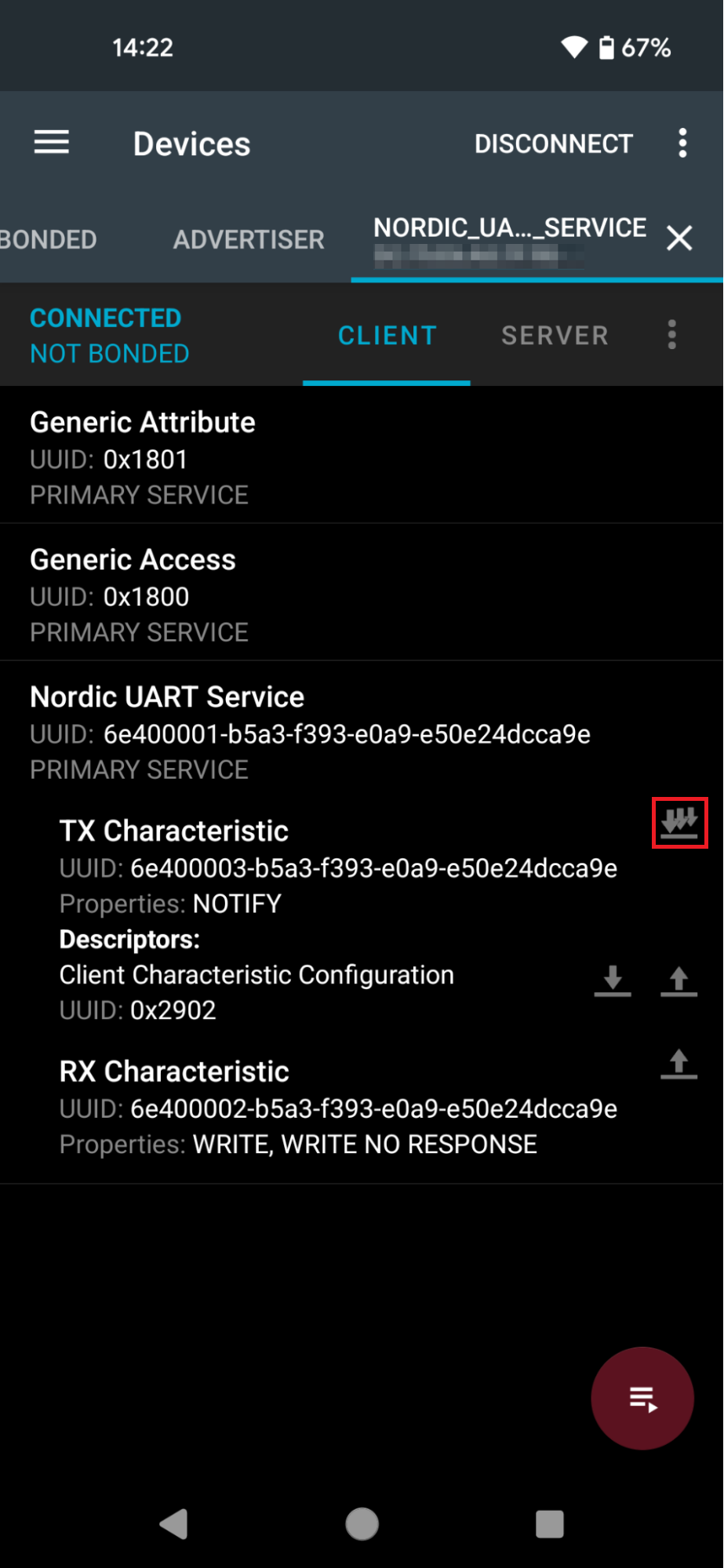Go back with the system back button
Image resolution: width=724 pixels, height=1568 pixels.
(x=173, y=1524)
